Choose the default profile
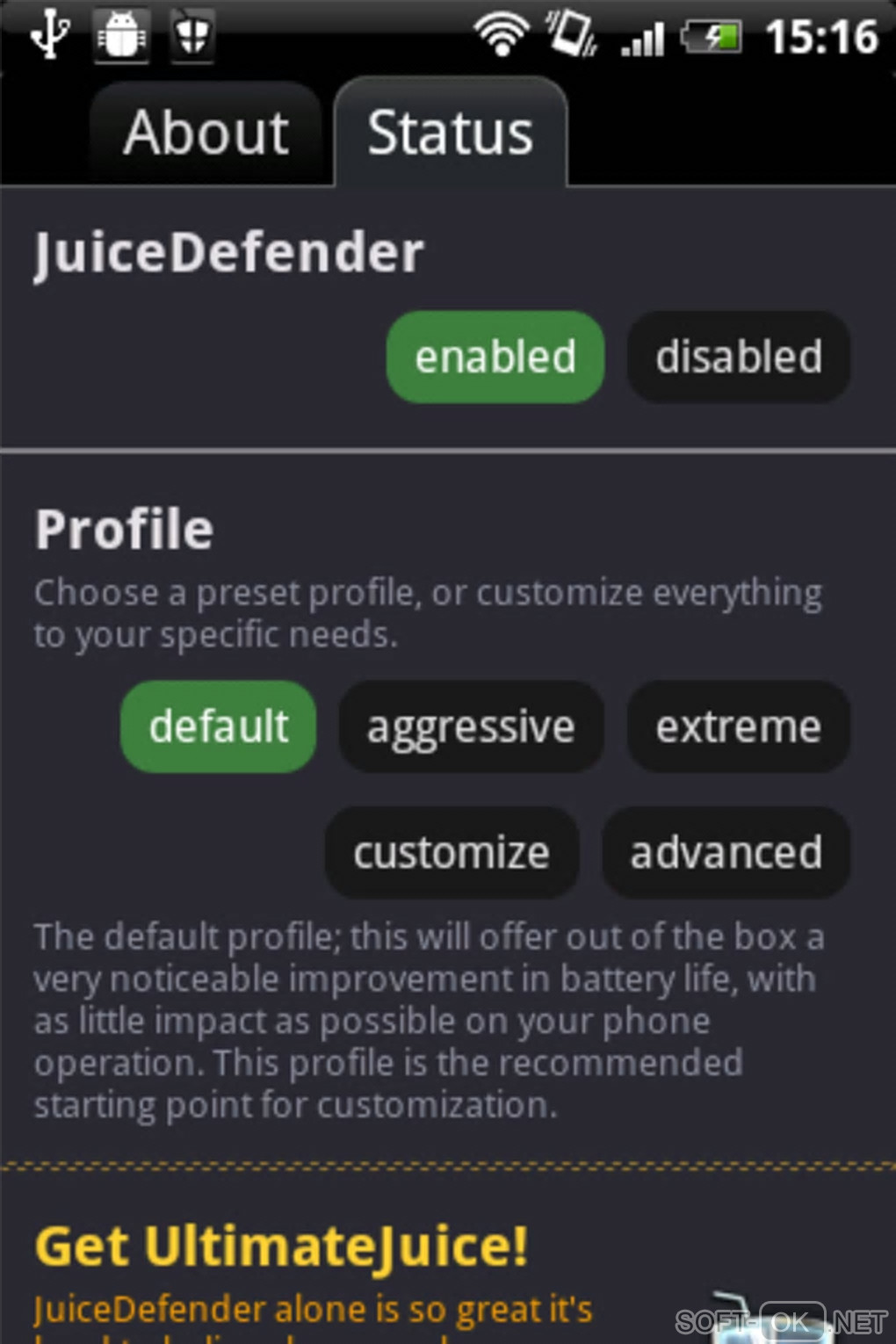896x1344 pixels. click(x=218, y=726)
